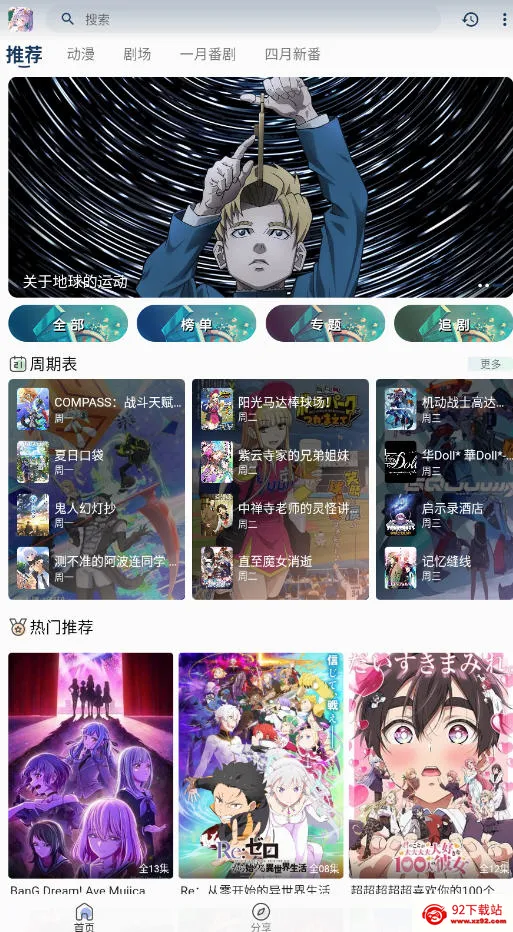Tap 更多 next to 周期表
513x932 pixels.
tap(490, 364)
